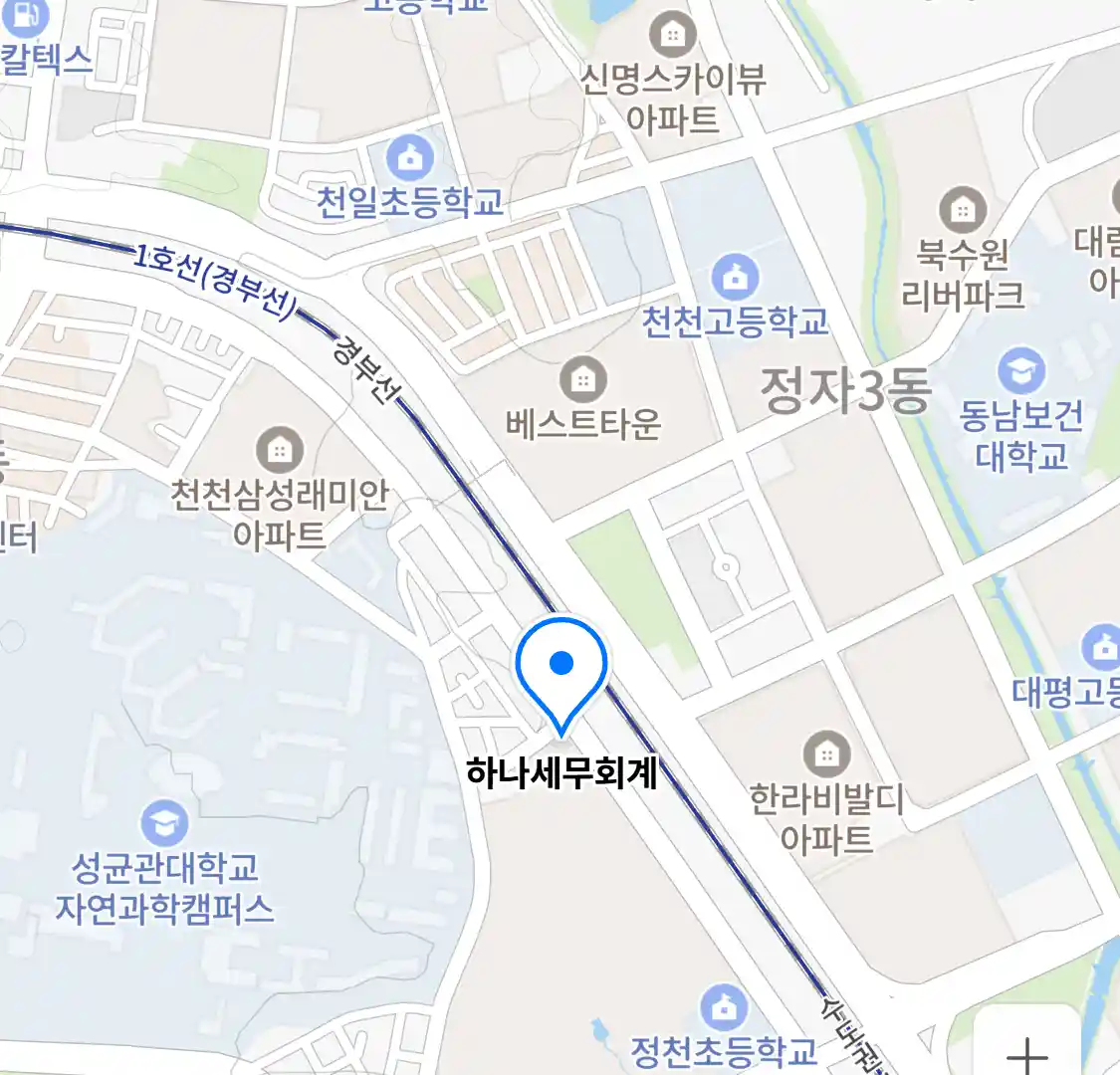Zoom in with the plus button

point(1026,1051)
